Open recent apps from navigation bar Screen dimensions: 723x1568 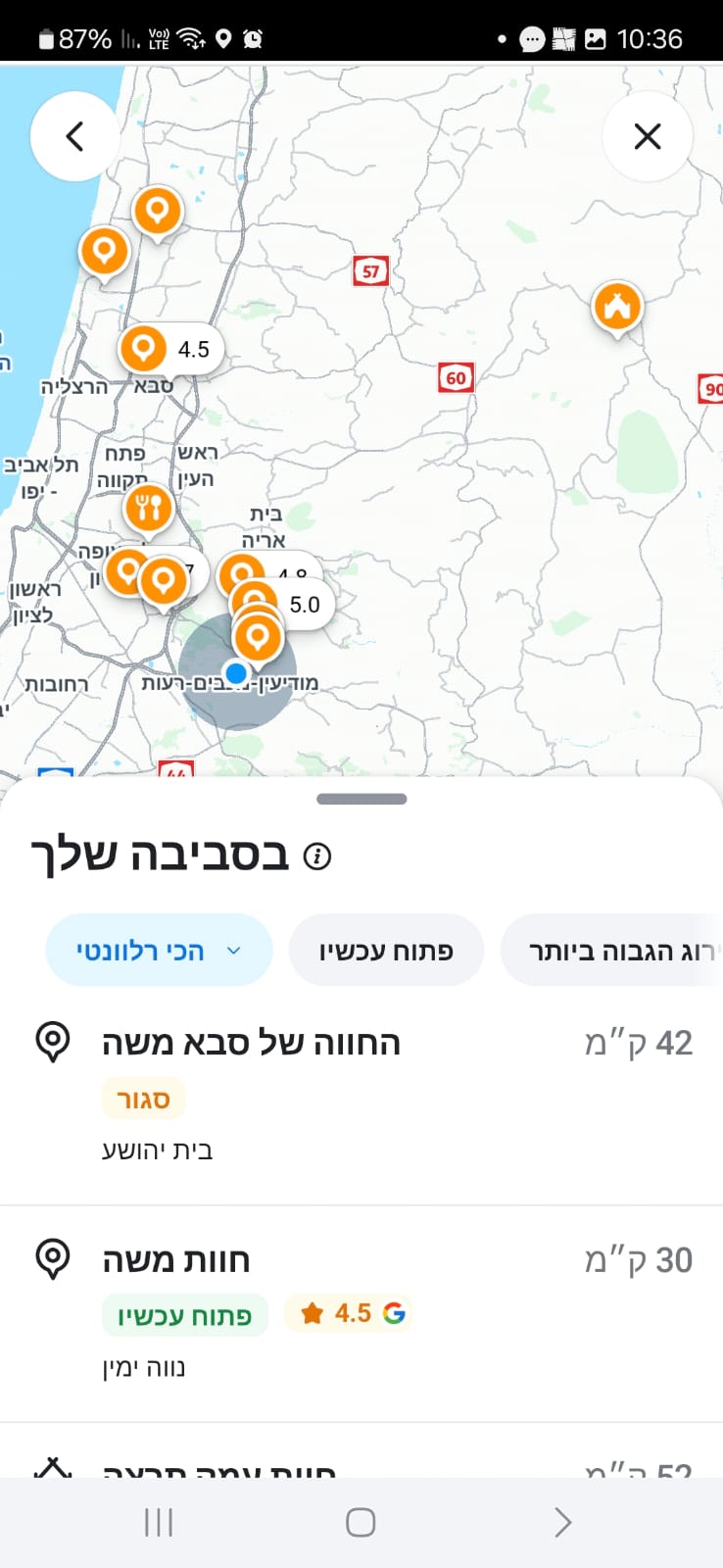[159, 1522]
